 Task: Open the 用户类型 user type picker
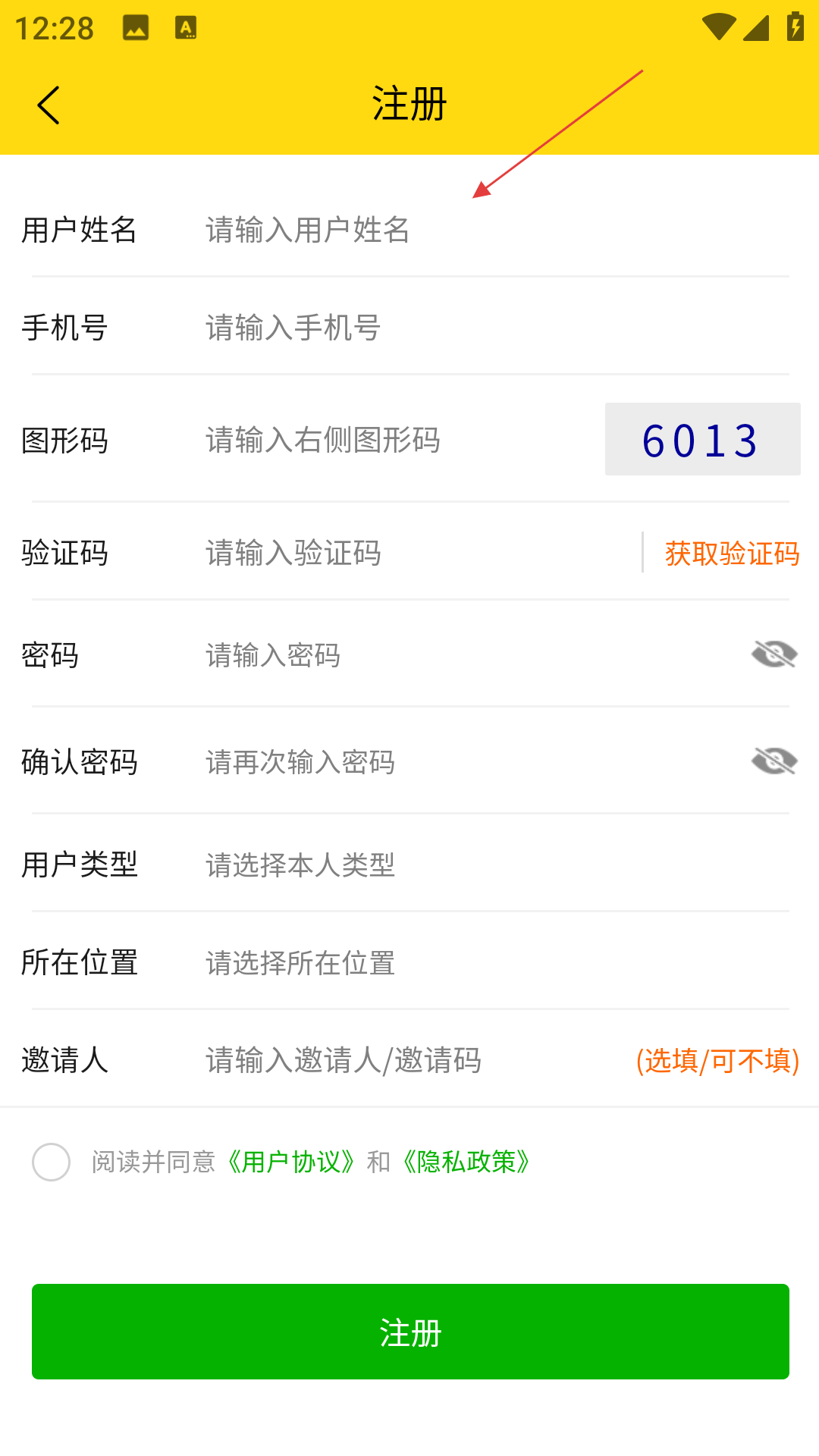(x=455, y=864)
